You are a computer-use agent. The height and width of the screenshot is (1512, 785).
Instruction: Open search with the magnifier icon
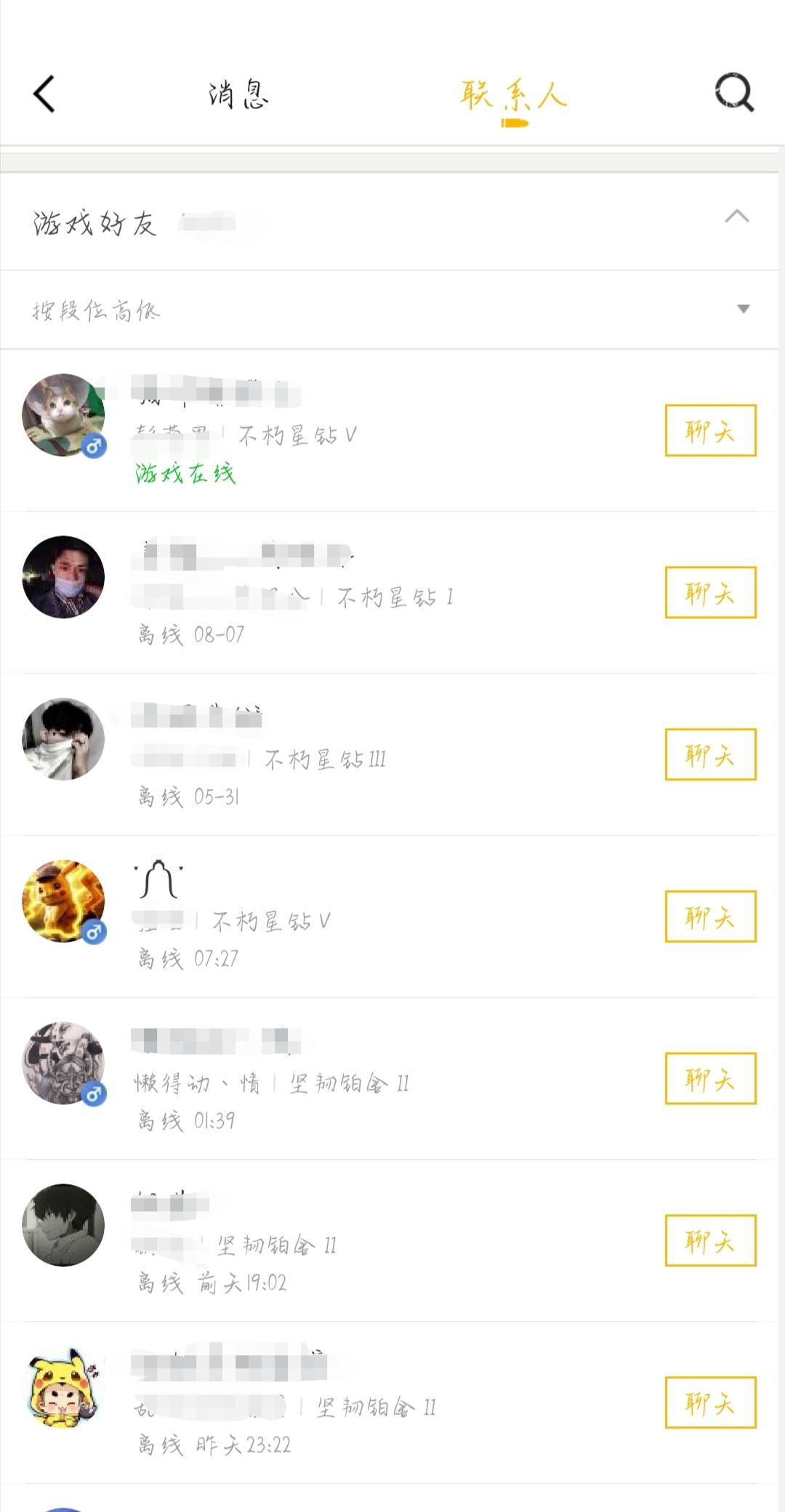[734, 93]
